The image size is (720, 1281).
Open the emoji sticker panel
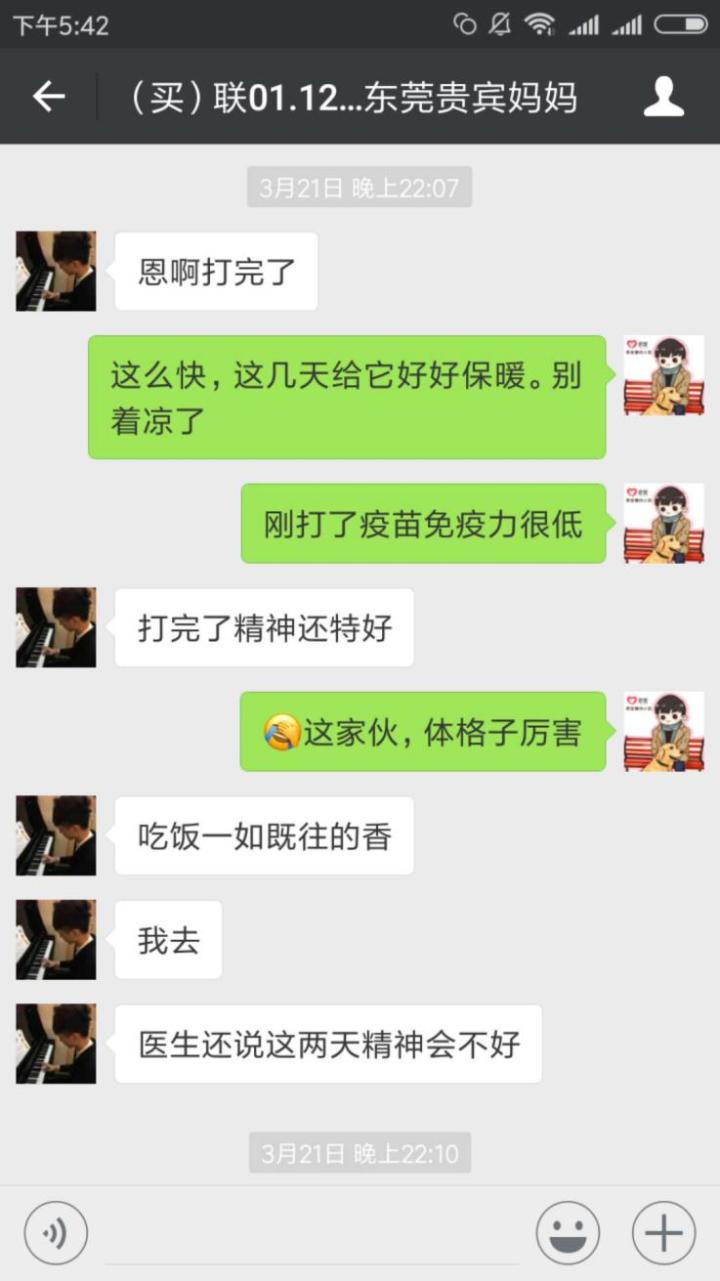568,1233
